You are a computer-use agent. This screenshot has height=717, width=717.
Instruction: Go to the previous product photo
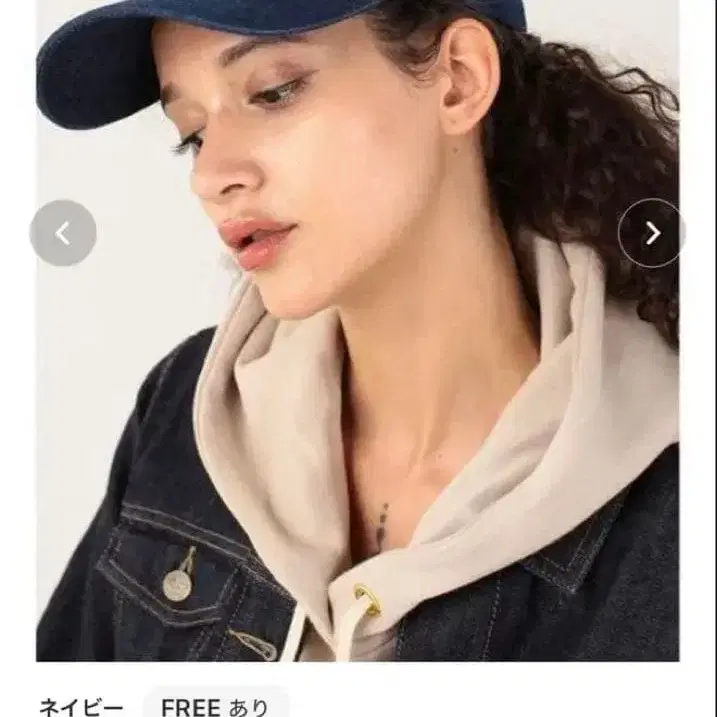point(63,233)
